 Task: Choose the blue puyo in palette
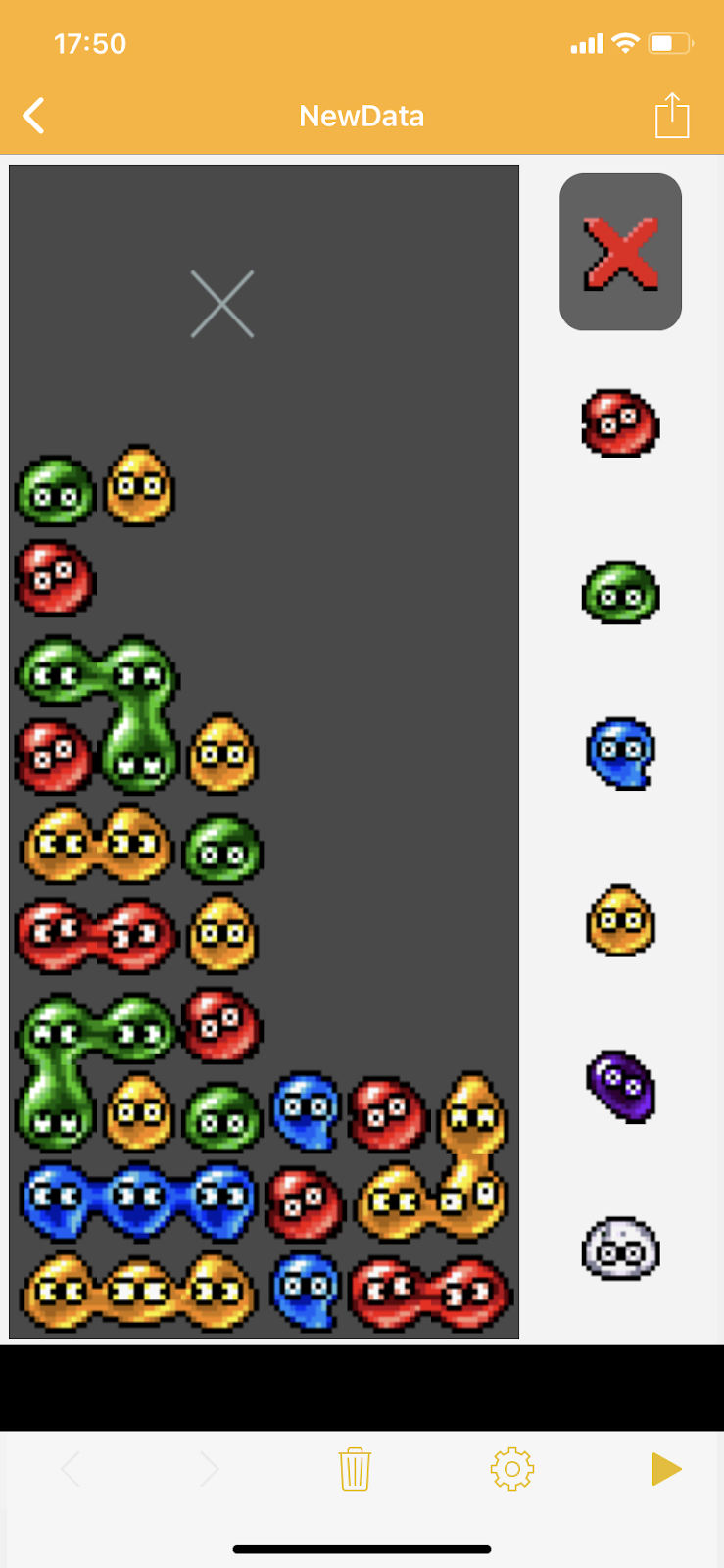(x=619, y=754)
